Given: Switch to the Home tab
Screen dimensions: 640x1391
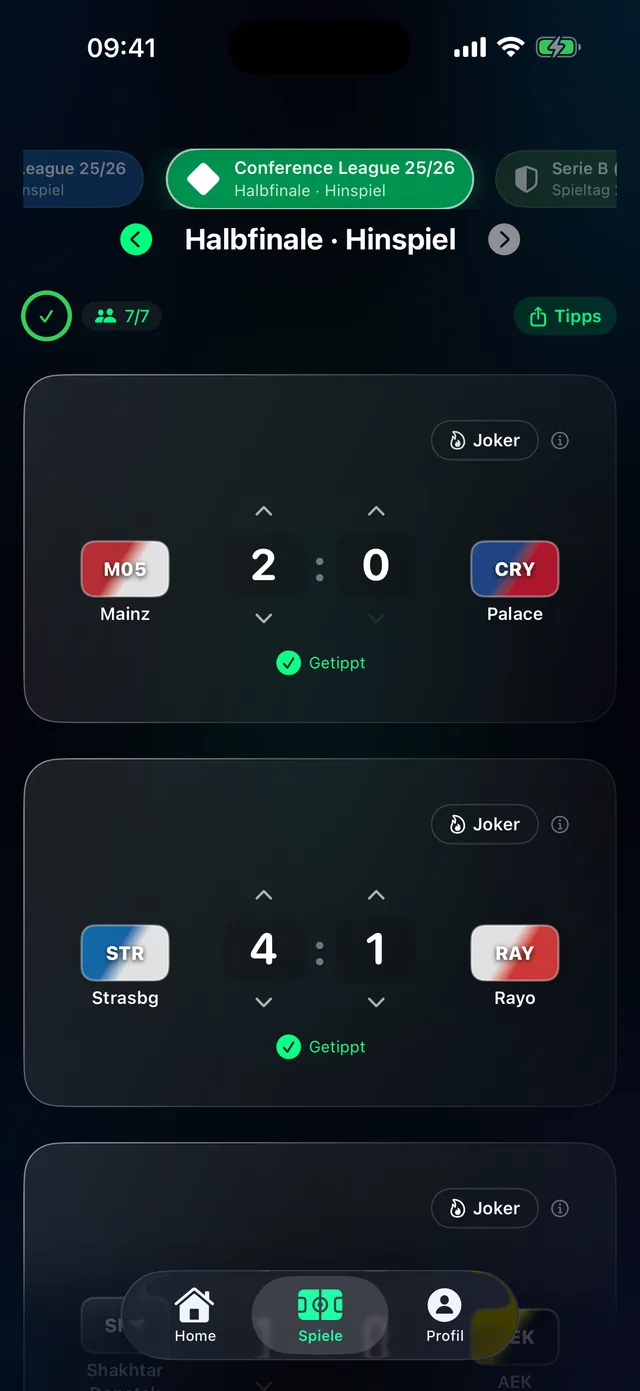Looking at the screenshot, I should pos(195,1315).
